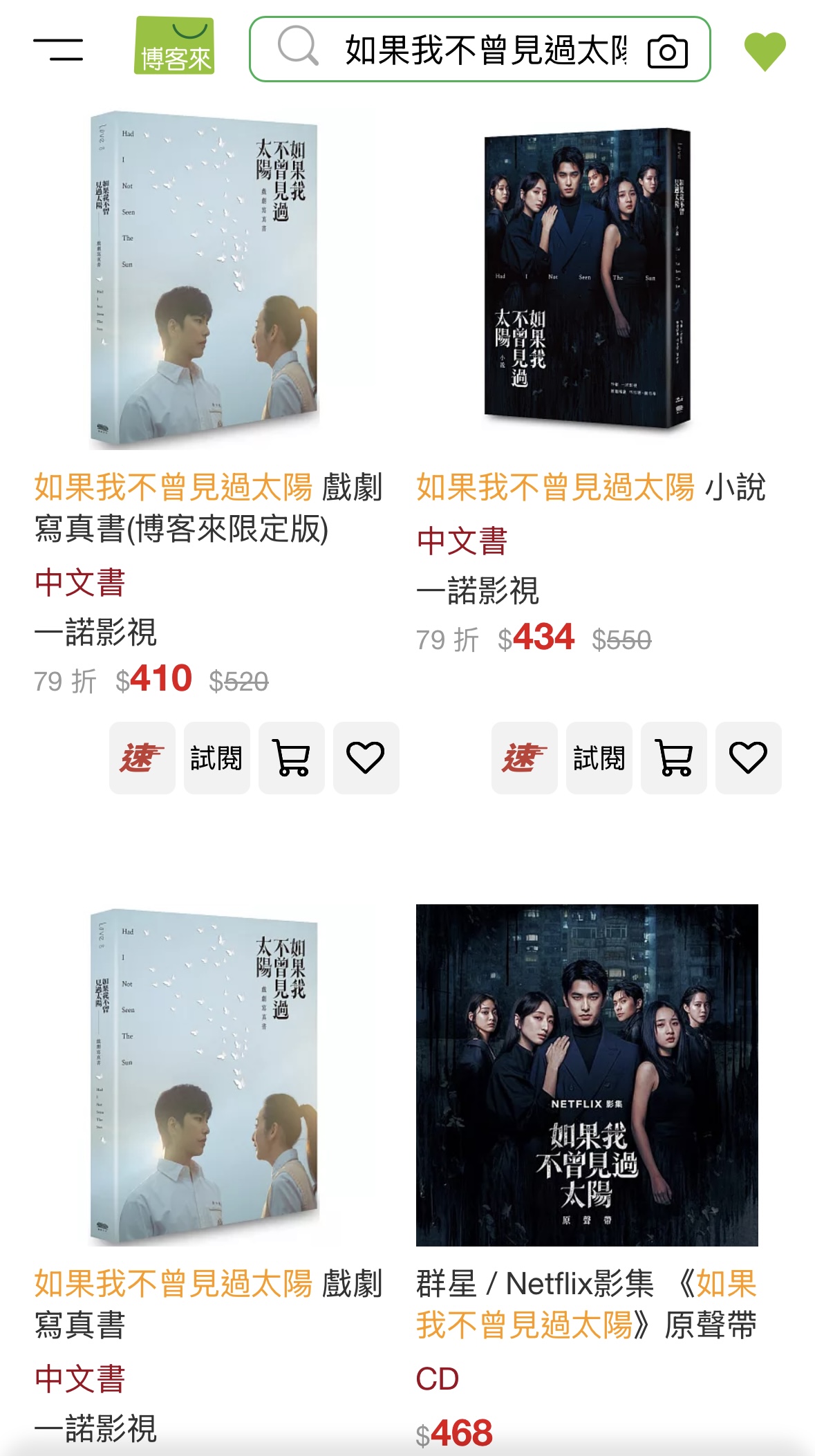Preview 戲劇寫真書(博客來限定版) with 試閱
Viewport: 815px width, 1456px height.
tap(216, 758)
